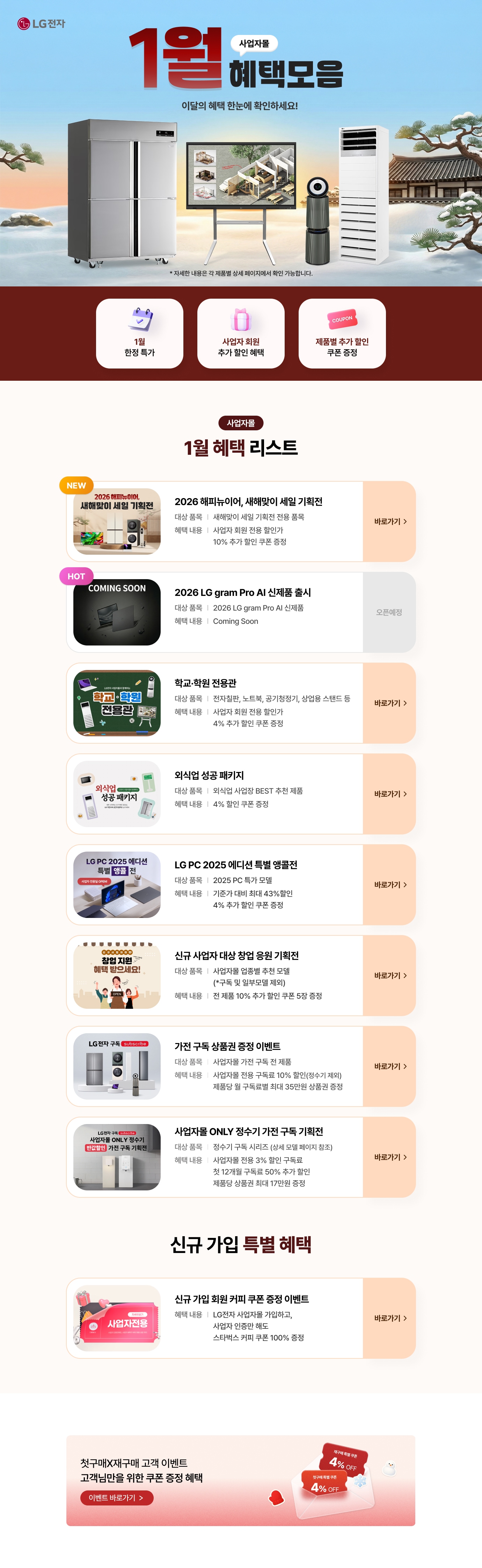This screenshot has width=482, height=1568.
Task: Open the 학교·학원 전용관 thumbnail image
Action: [117, 703]
